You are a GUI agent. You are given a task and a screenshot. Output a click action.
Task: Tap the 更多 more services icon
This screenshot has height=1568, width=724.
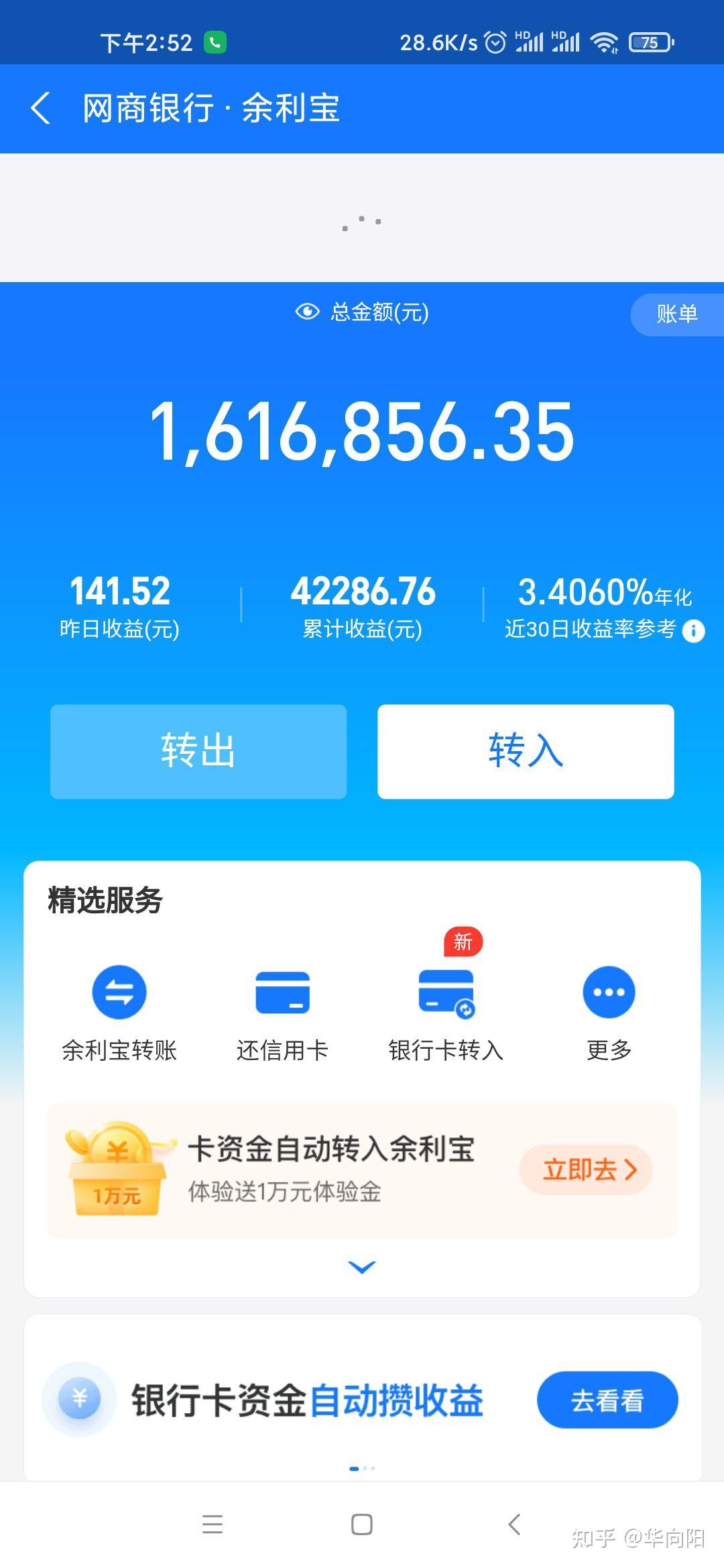coord(607,993)
